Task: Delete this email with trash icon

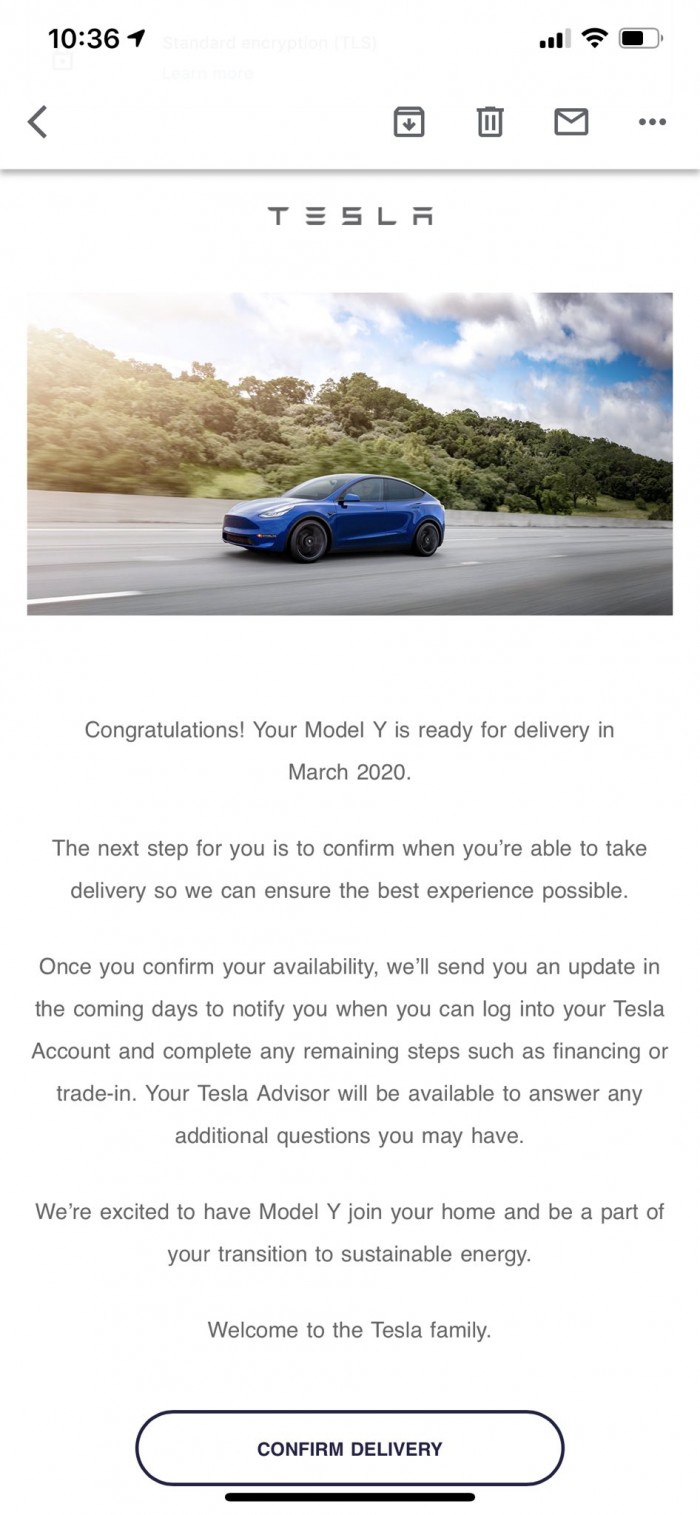Action: 489,122
